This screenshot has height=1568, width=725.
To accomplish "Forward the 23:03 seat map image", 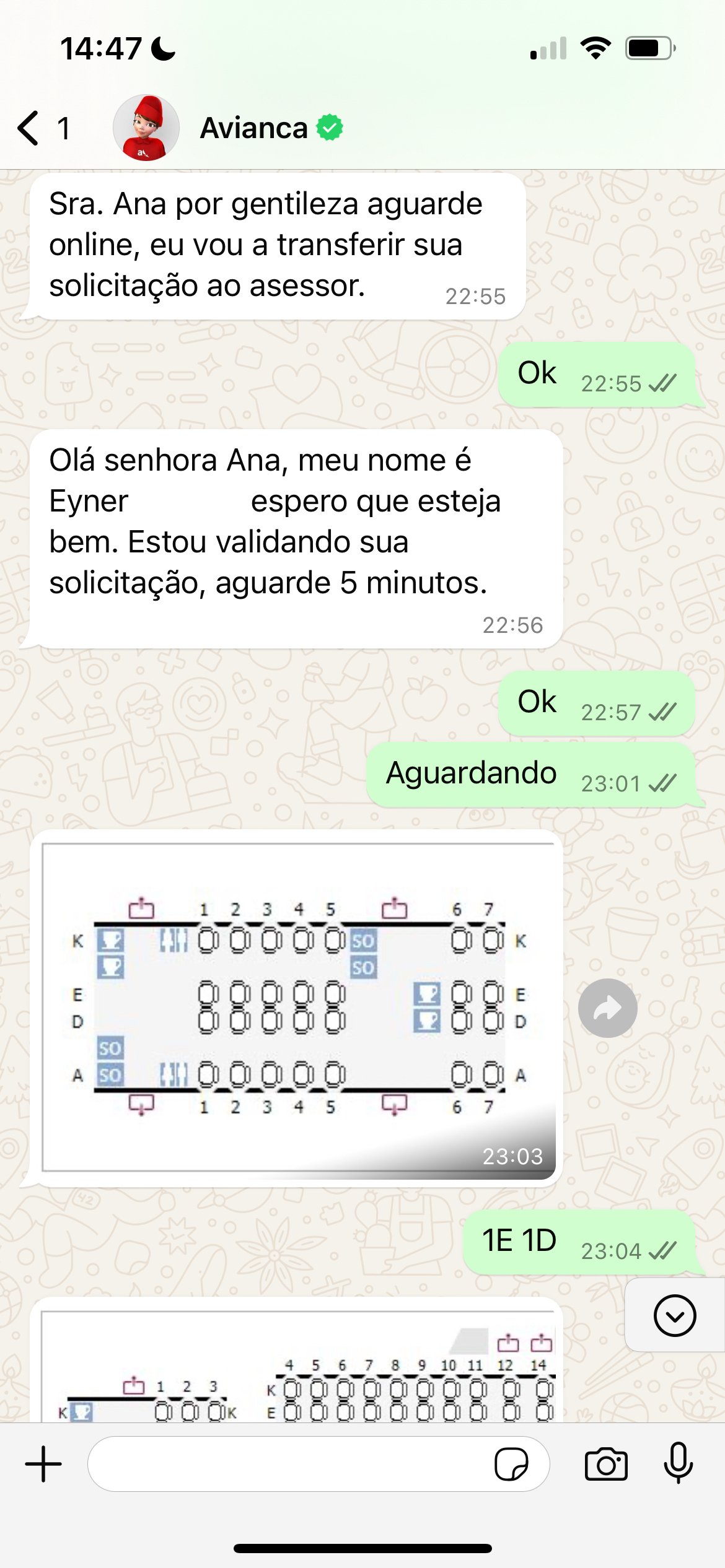I will click(x=607, y=1008).
